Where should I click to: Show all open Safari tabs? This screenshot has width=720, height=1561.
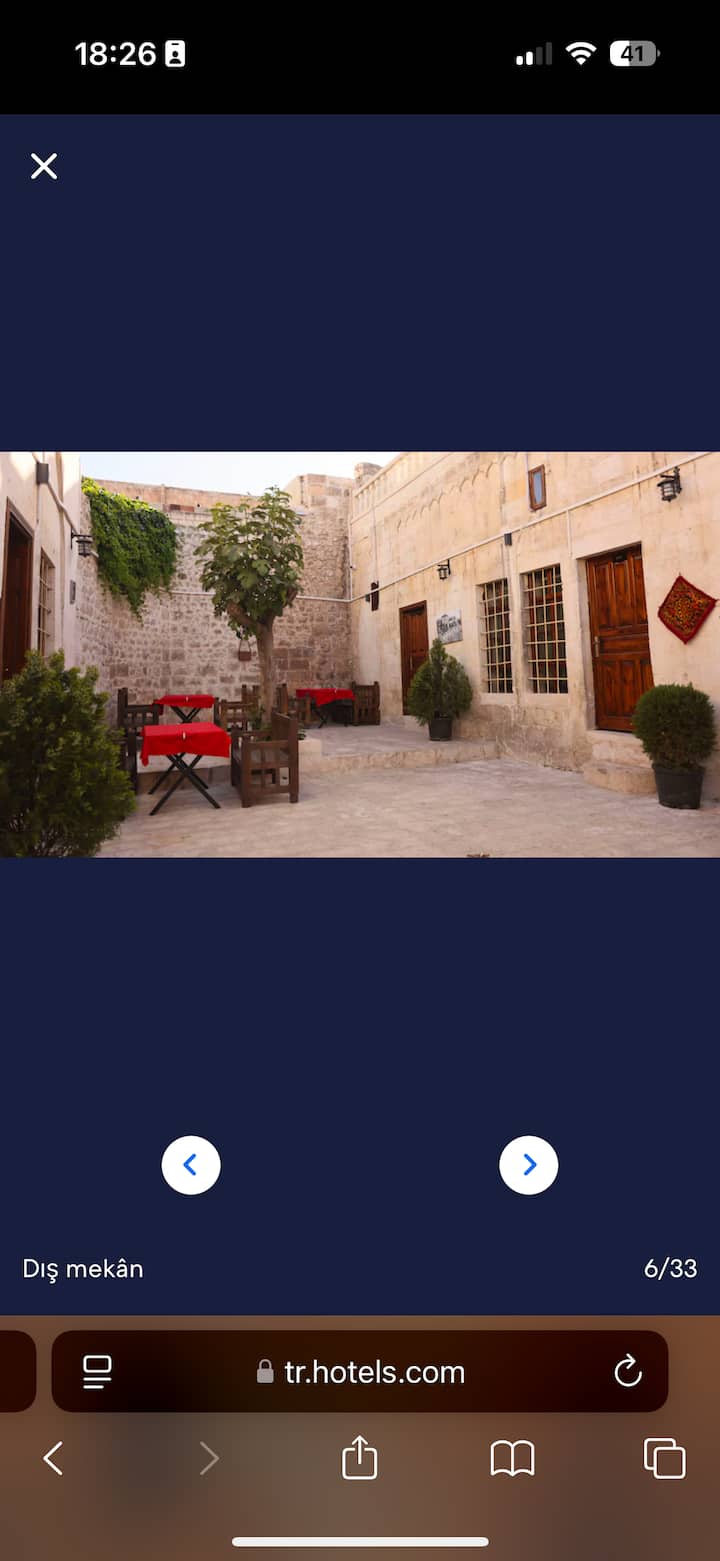click(664, 1458)
